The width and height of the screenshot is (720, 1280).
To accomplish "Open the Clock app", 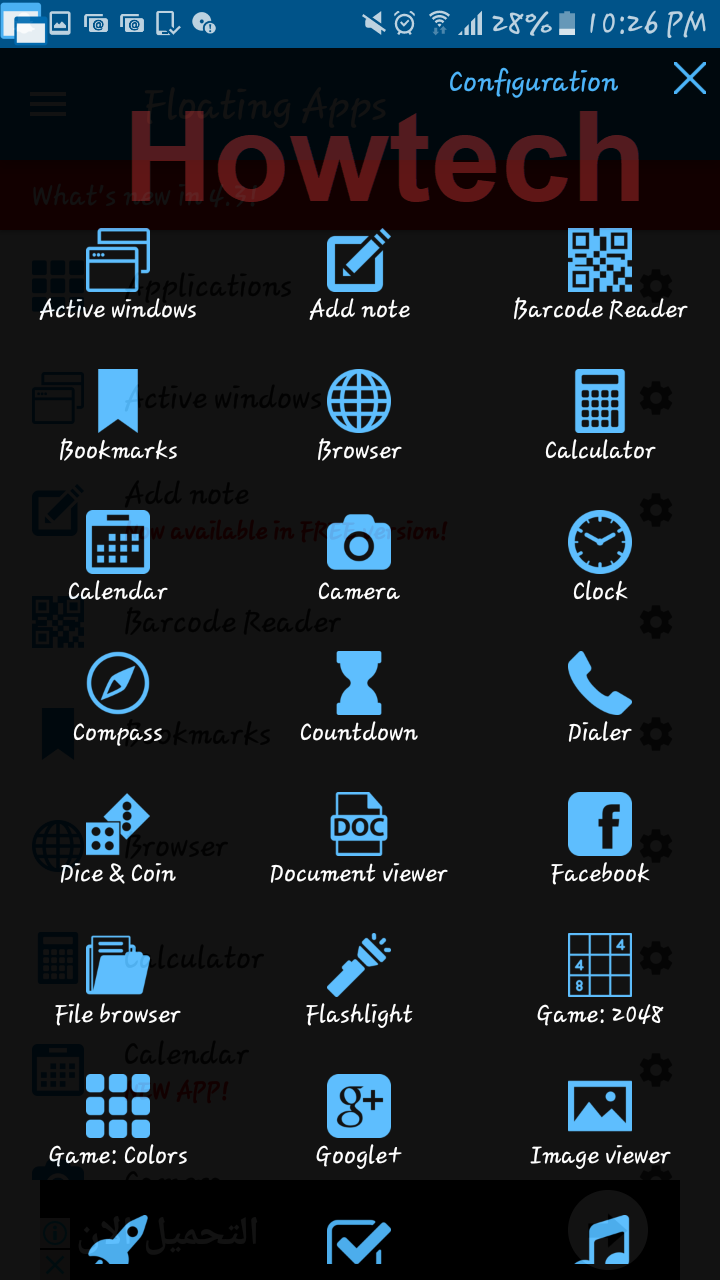I will click(600, 556).
